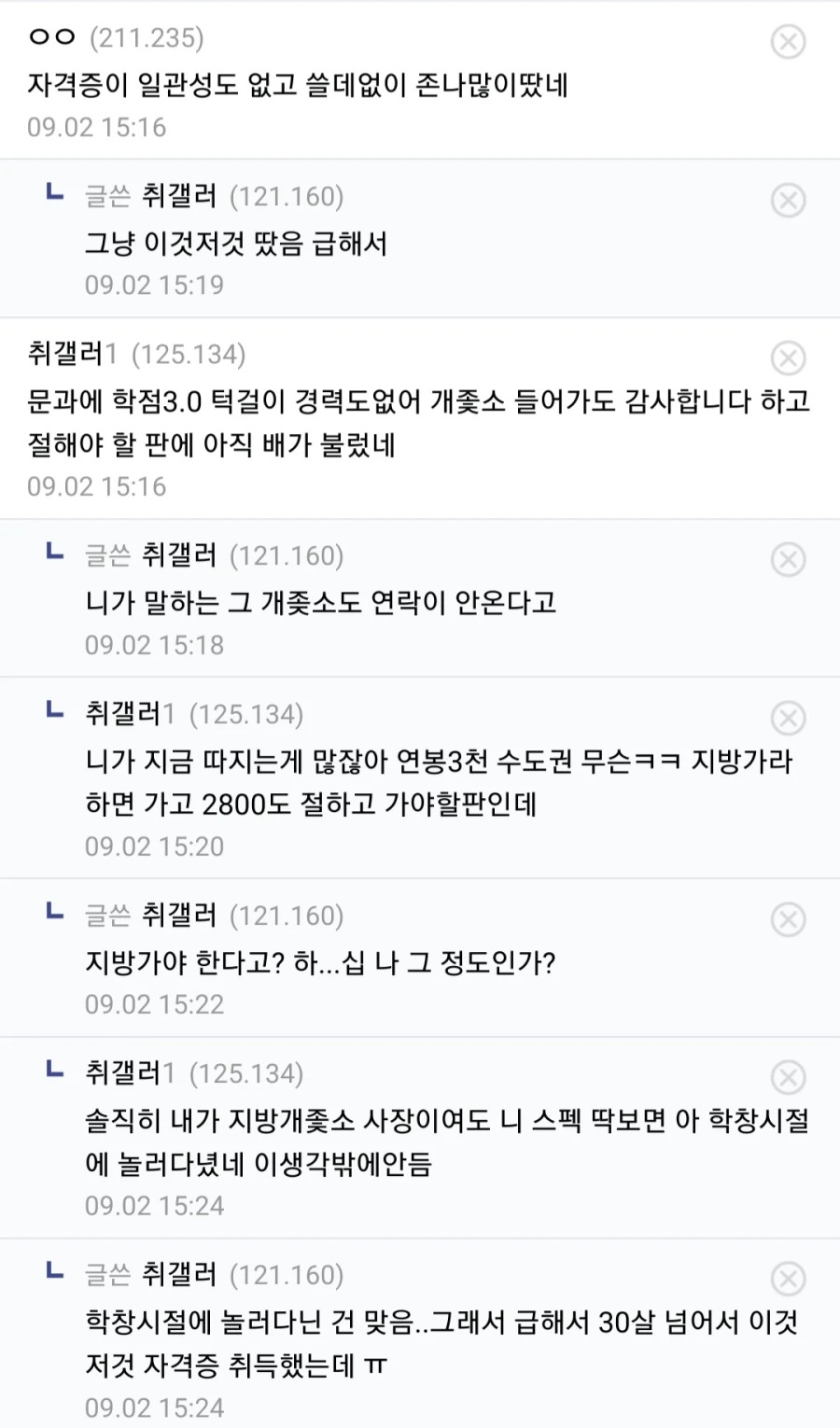Click the delete icon on the 15:19 reply
The image size is (840, 1428).
[789, 200]
